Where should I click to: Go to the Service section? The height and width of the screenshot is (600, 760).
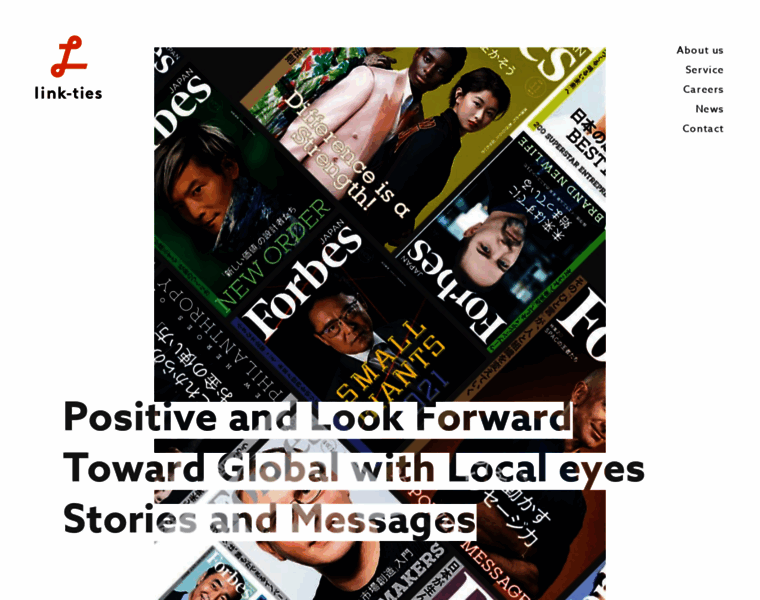point(704,70)
